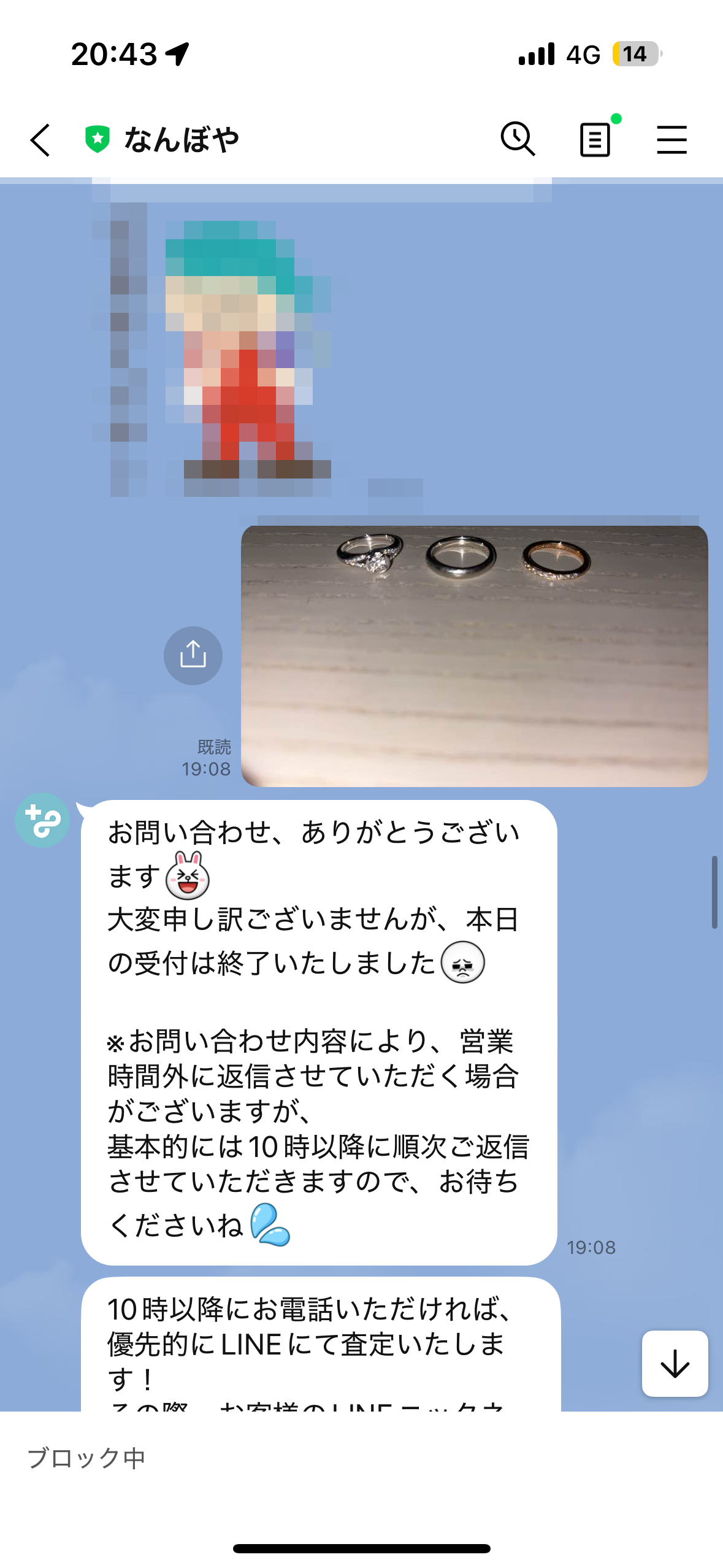Tap the back chevron to leave the chat

(x=39, y=139)
